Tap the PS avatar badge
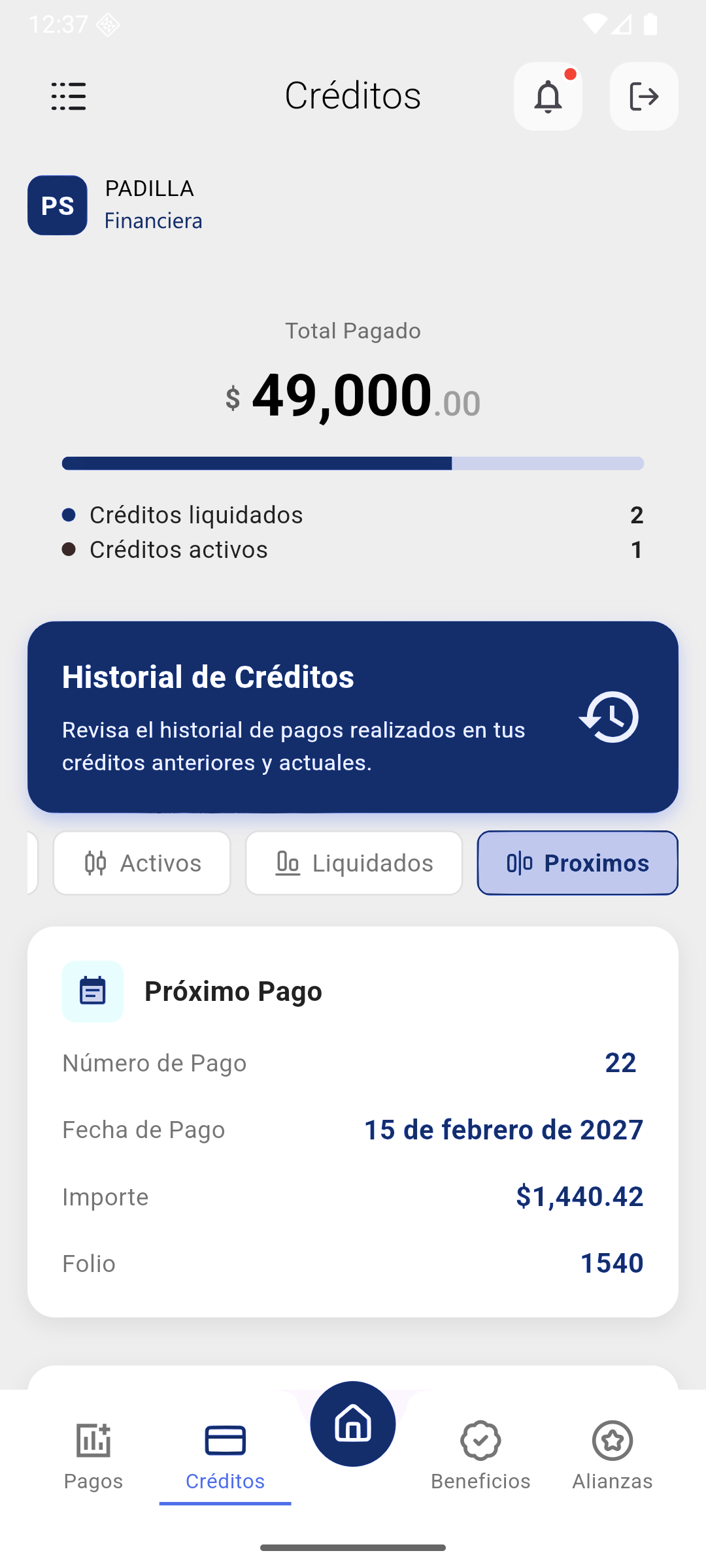 tap(58, 205)
